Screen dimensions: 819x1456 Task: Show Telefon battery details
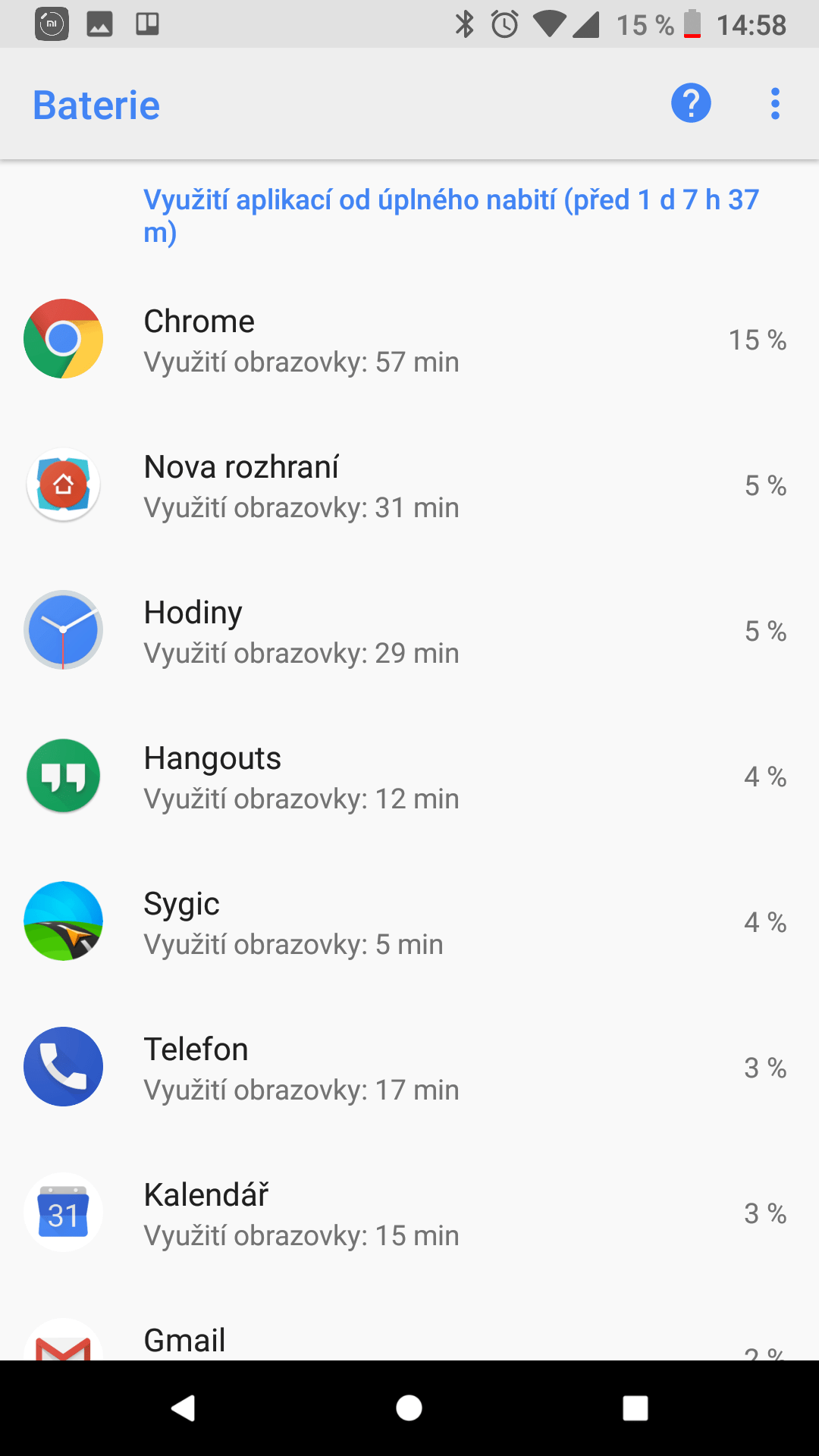pyautogui.click(x=409, y=1067)
